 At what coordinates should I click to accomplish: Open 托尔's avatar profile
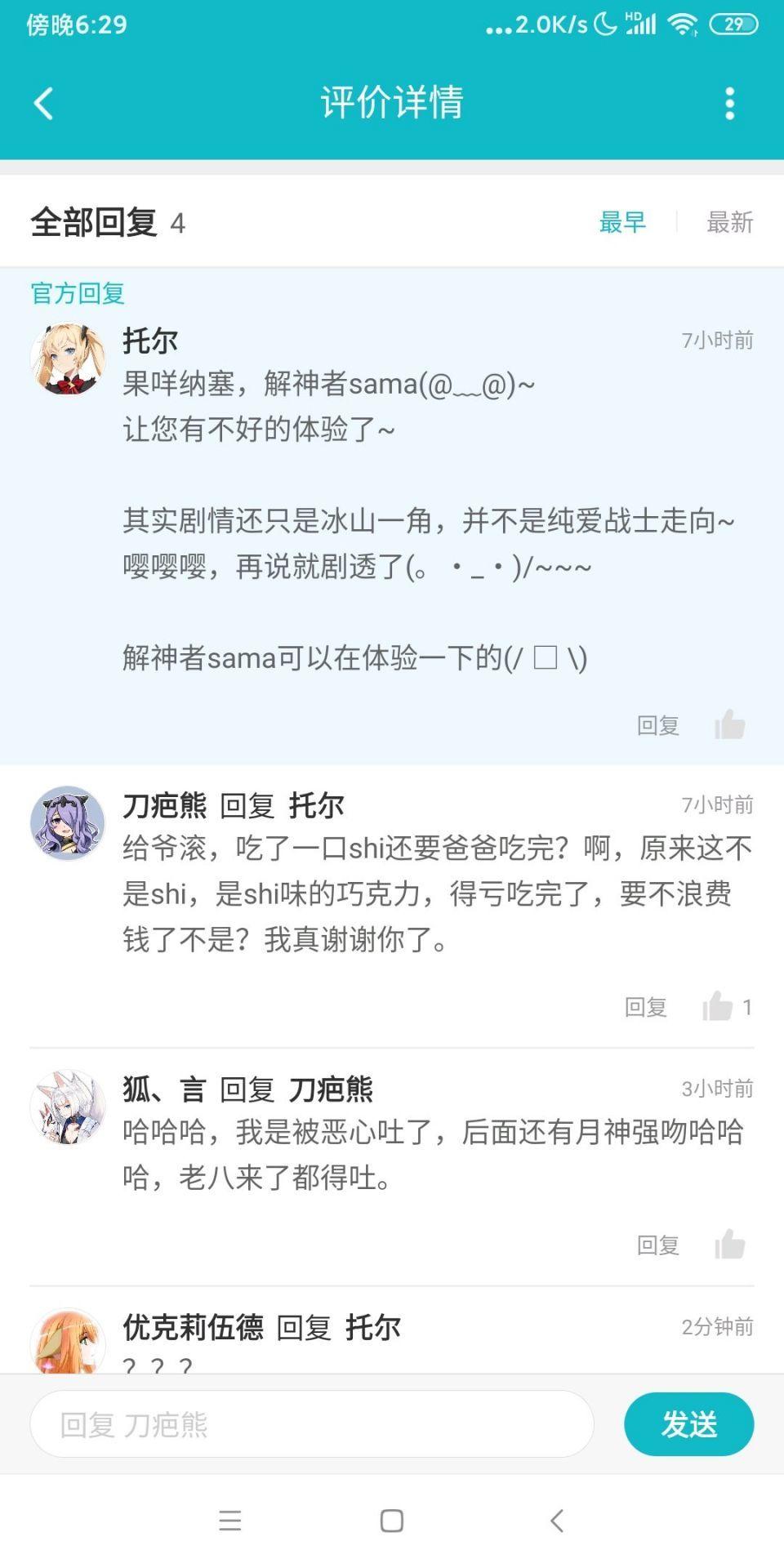point(68,359)
